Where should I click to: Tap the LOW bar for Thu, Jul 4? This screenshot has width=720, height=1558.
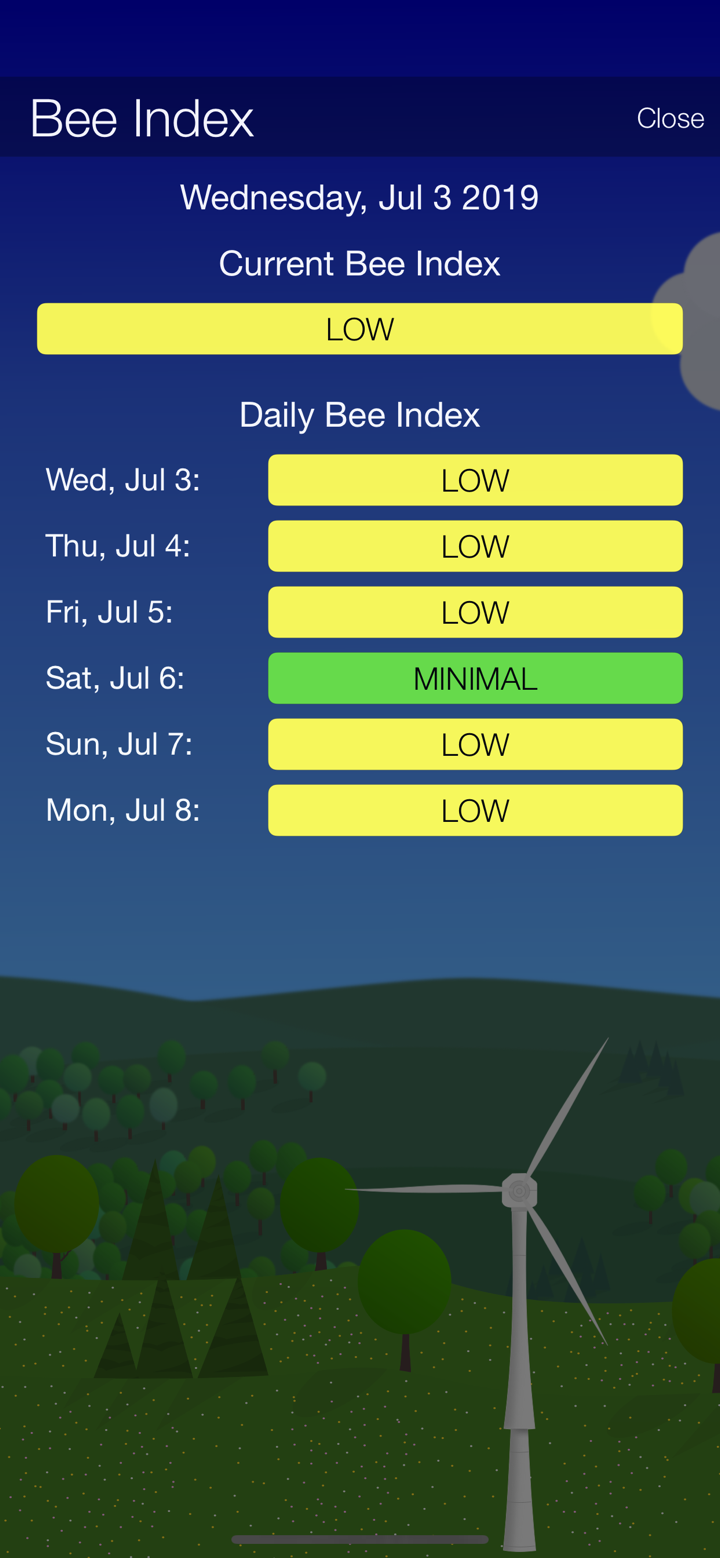(475, 545)
